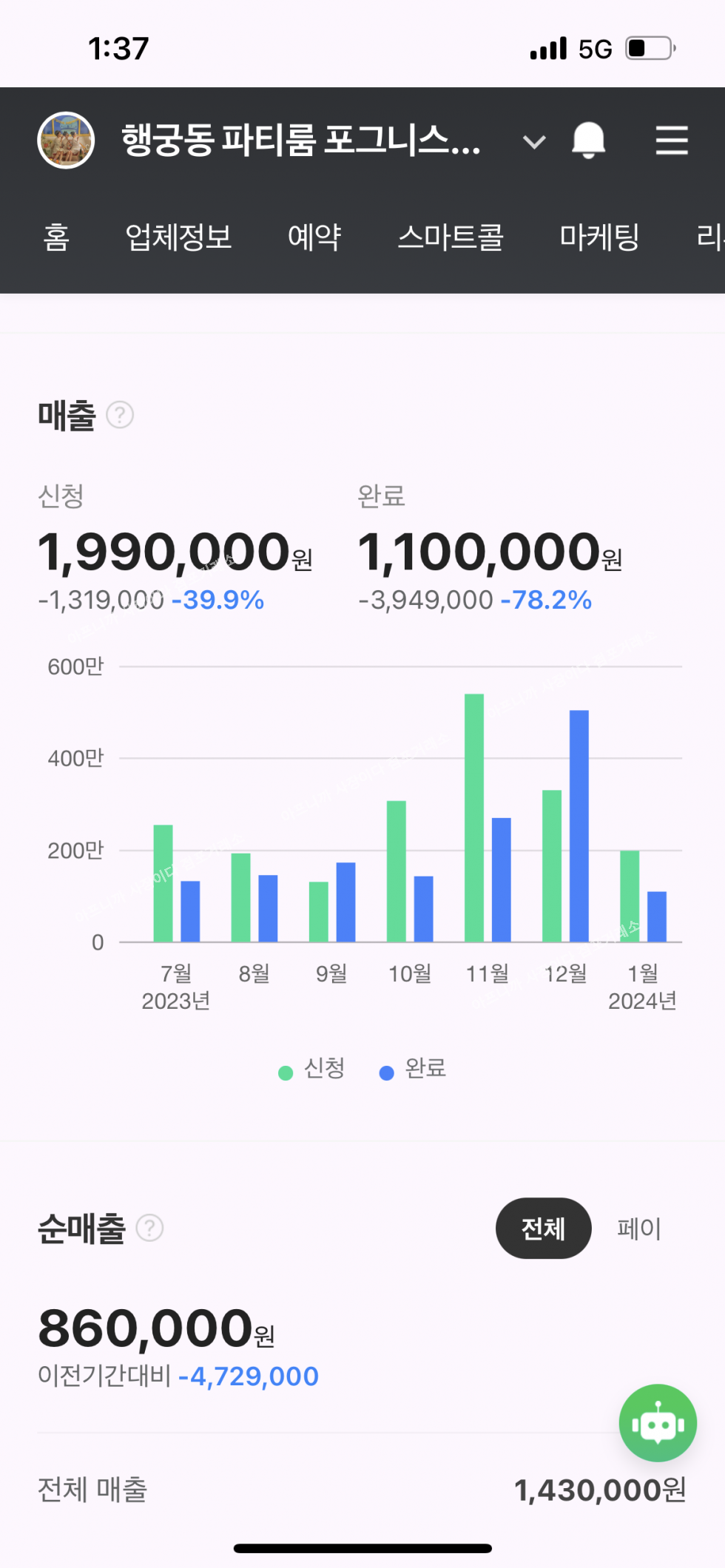Select the 전체 net sales filter
Image resolution: width=725 pixels, height=1568 pixels.
tap(543, 1229)
